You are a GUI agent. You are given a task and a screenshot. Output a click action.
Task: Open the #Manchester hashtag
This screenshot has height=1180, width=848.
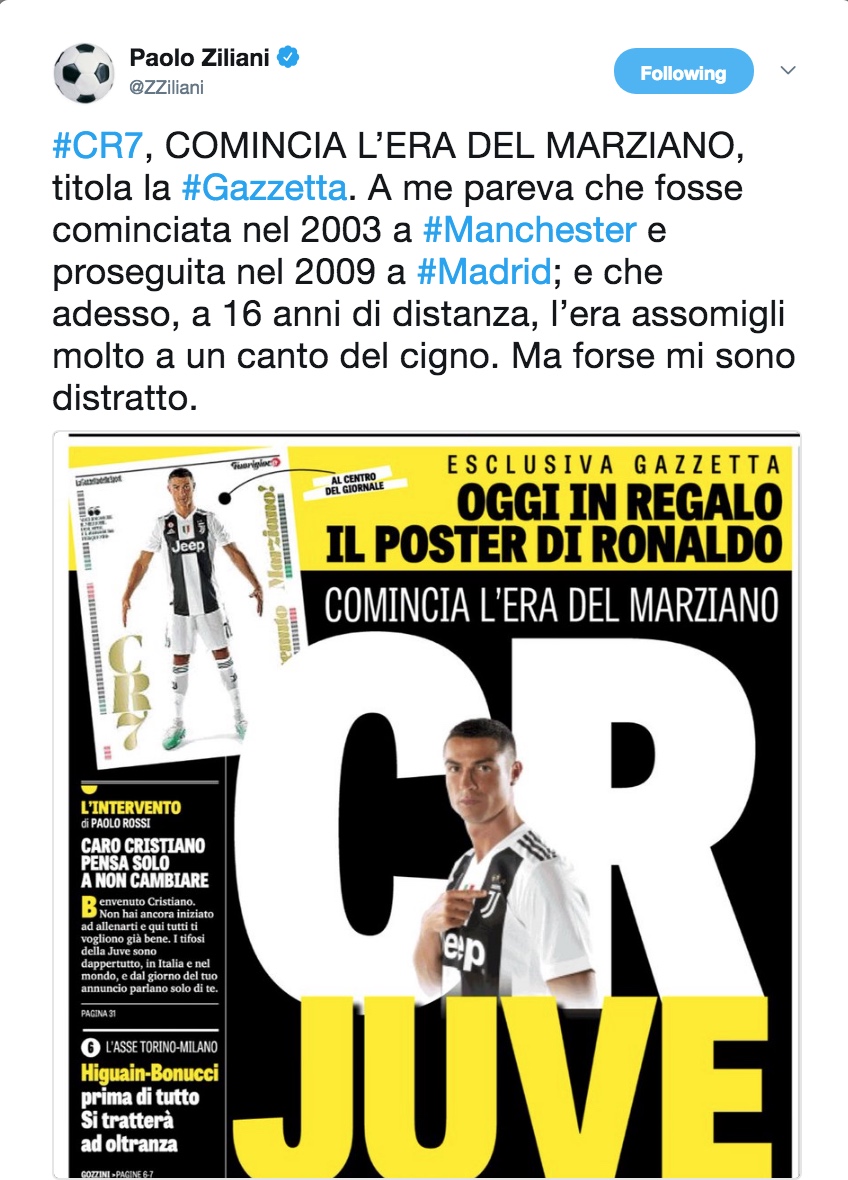pyautogui.click(x=530, y=230)
